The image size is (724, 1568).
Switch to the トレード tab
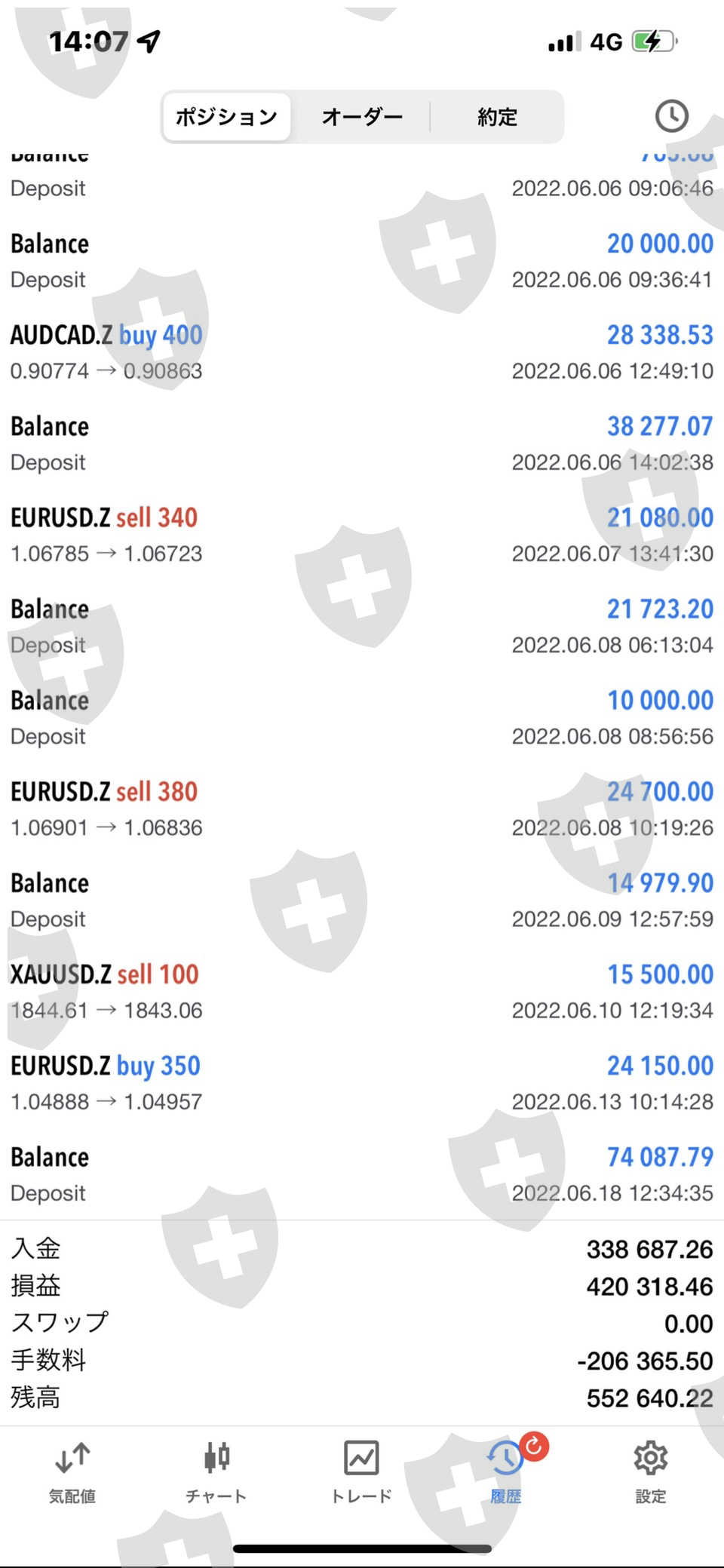361,1471
